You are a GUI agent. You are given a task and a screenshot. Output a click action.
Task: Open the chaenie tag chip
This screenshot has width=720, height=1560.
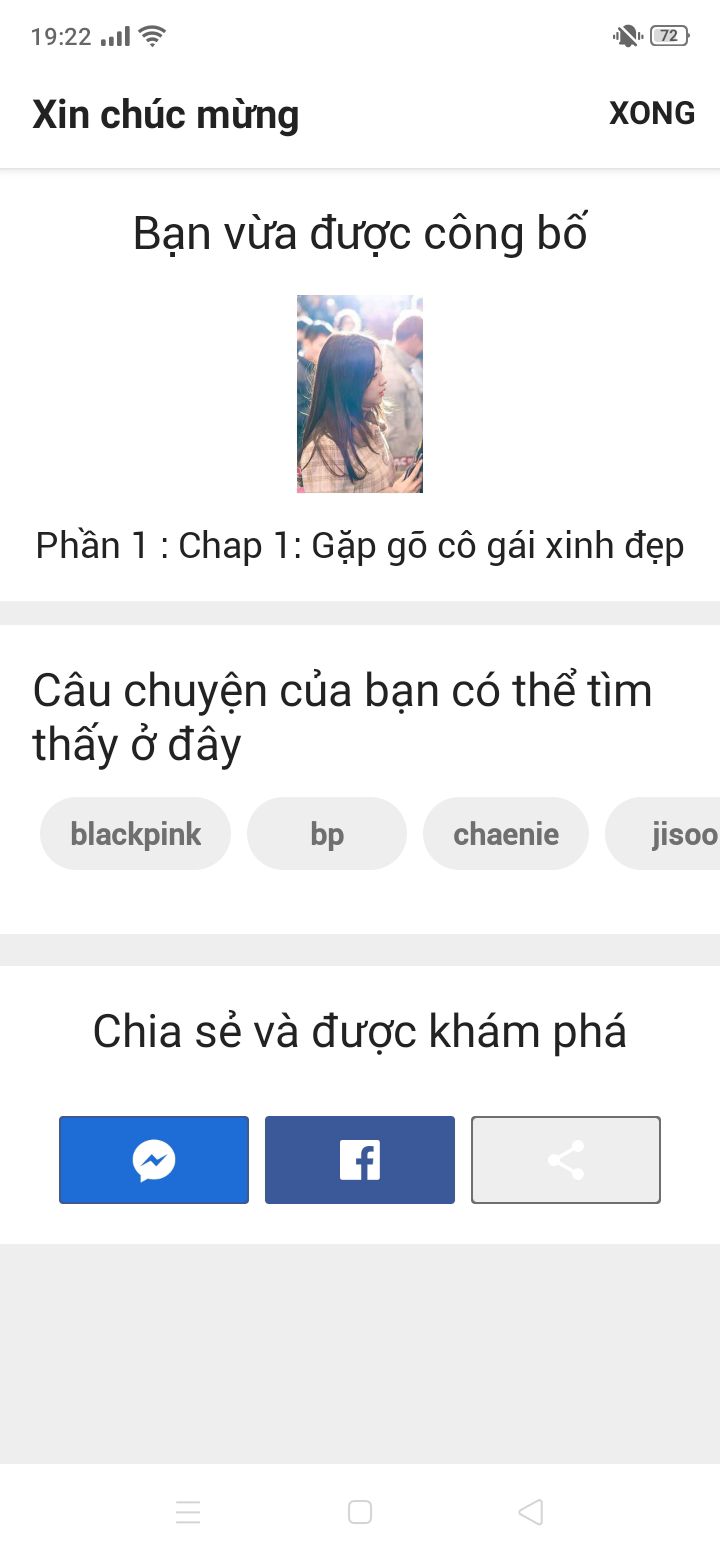click(506, 834)
